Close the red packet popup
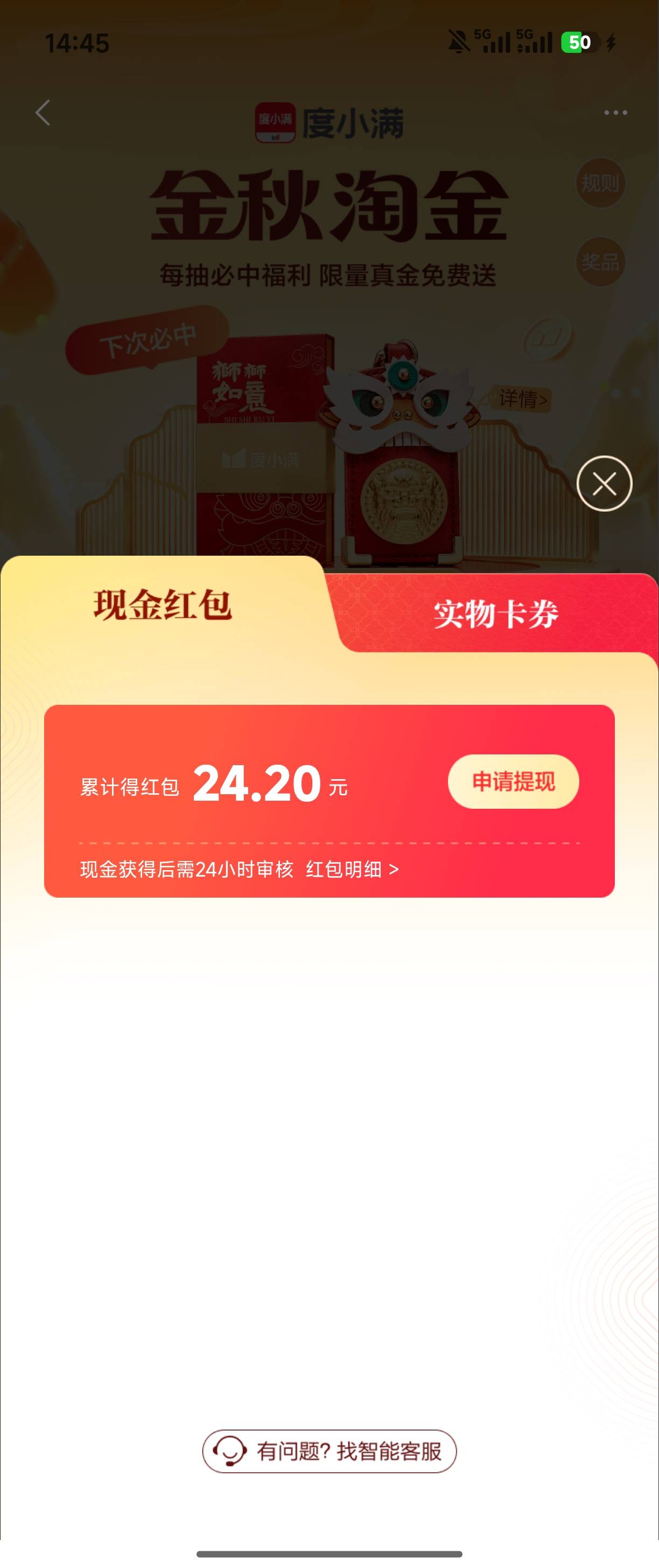This screenshot has height=1568, width=659. click(x=604, y=484)
